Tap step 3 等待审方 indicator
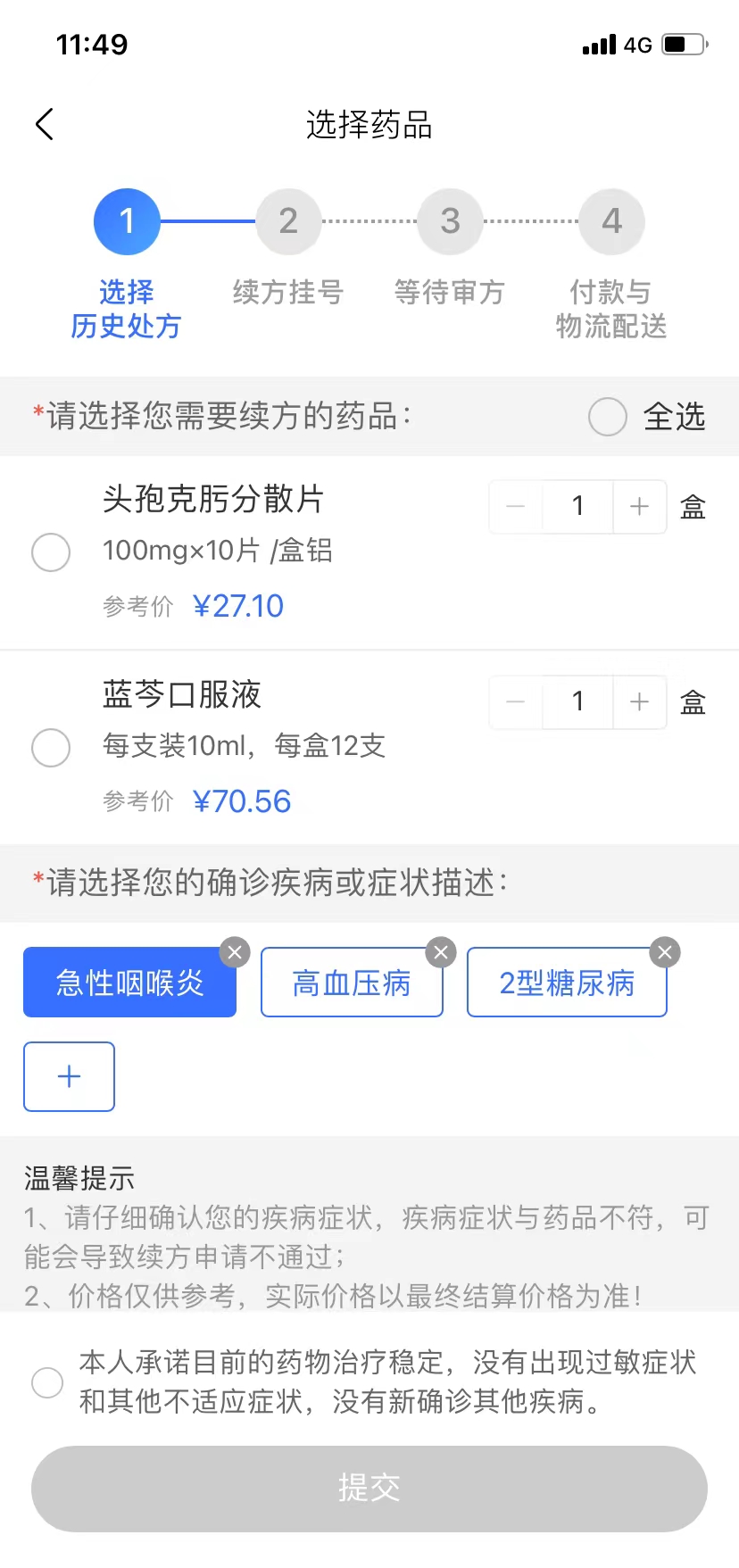This screenshot has height=1568, width=739. [449, 221]
